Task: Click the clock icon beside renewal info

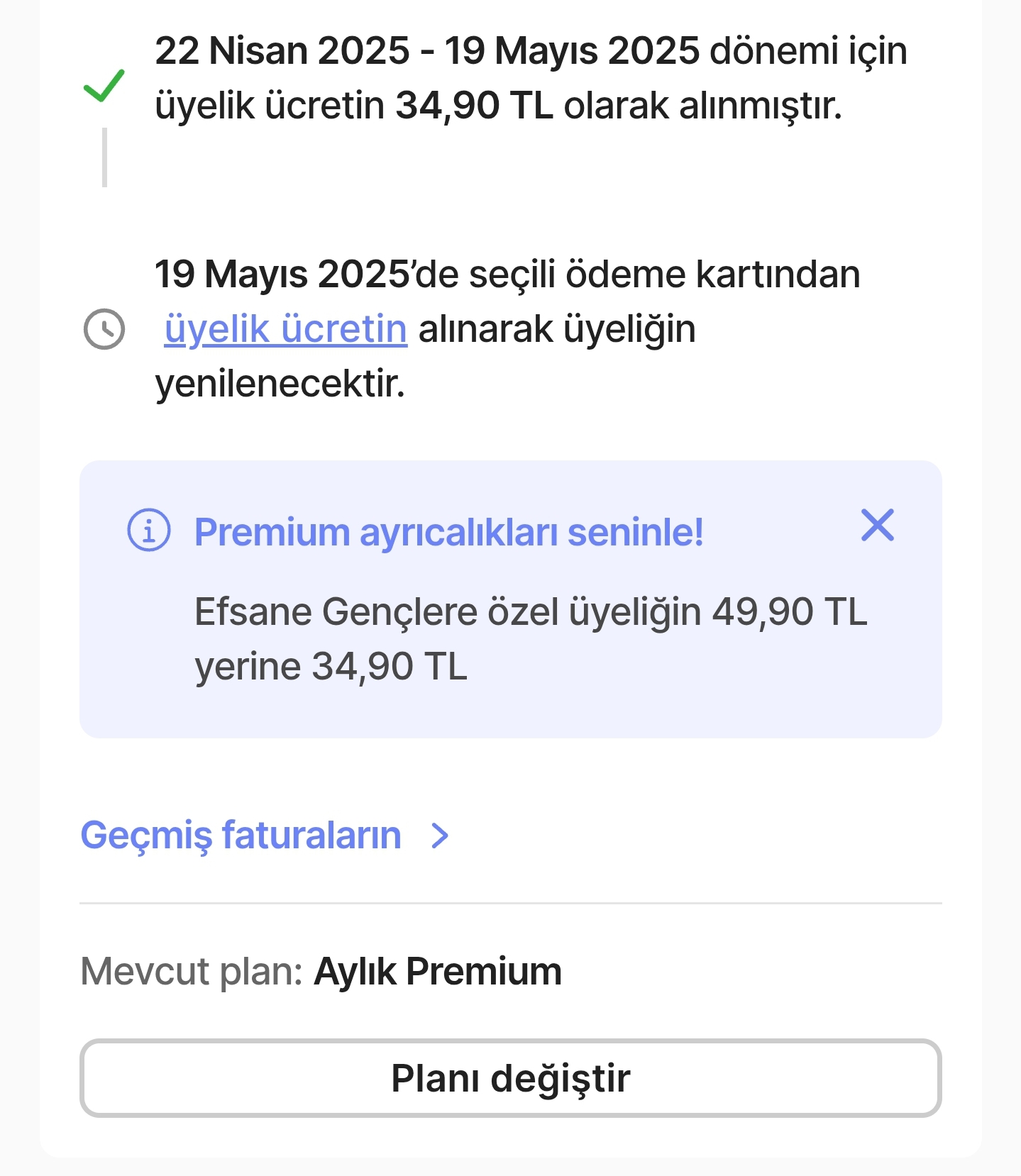Action: 104,328
